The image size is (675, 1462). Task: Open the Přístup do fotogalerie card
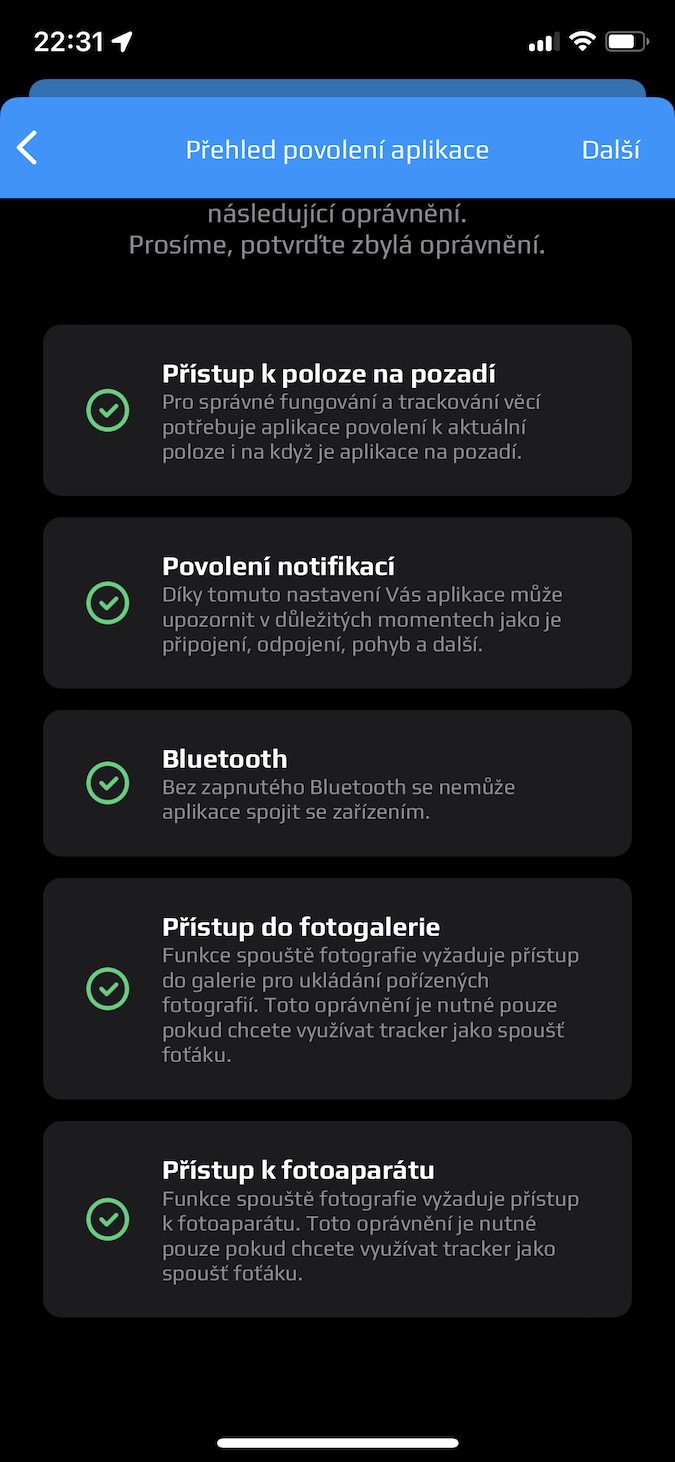click(x=337, y=989)
